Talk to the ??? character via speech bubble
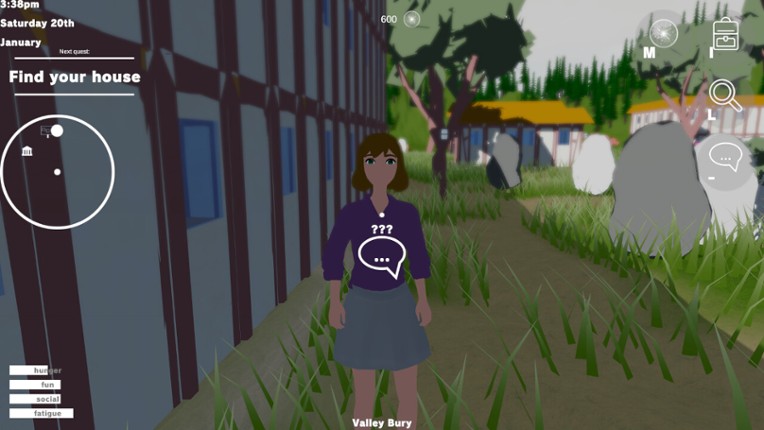This screenshot has height=430, width=764. 382,258
